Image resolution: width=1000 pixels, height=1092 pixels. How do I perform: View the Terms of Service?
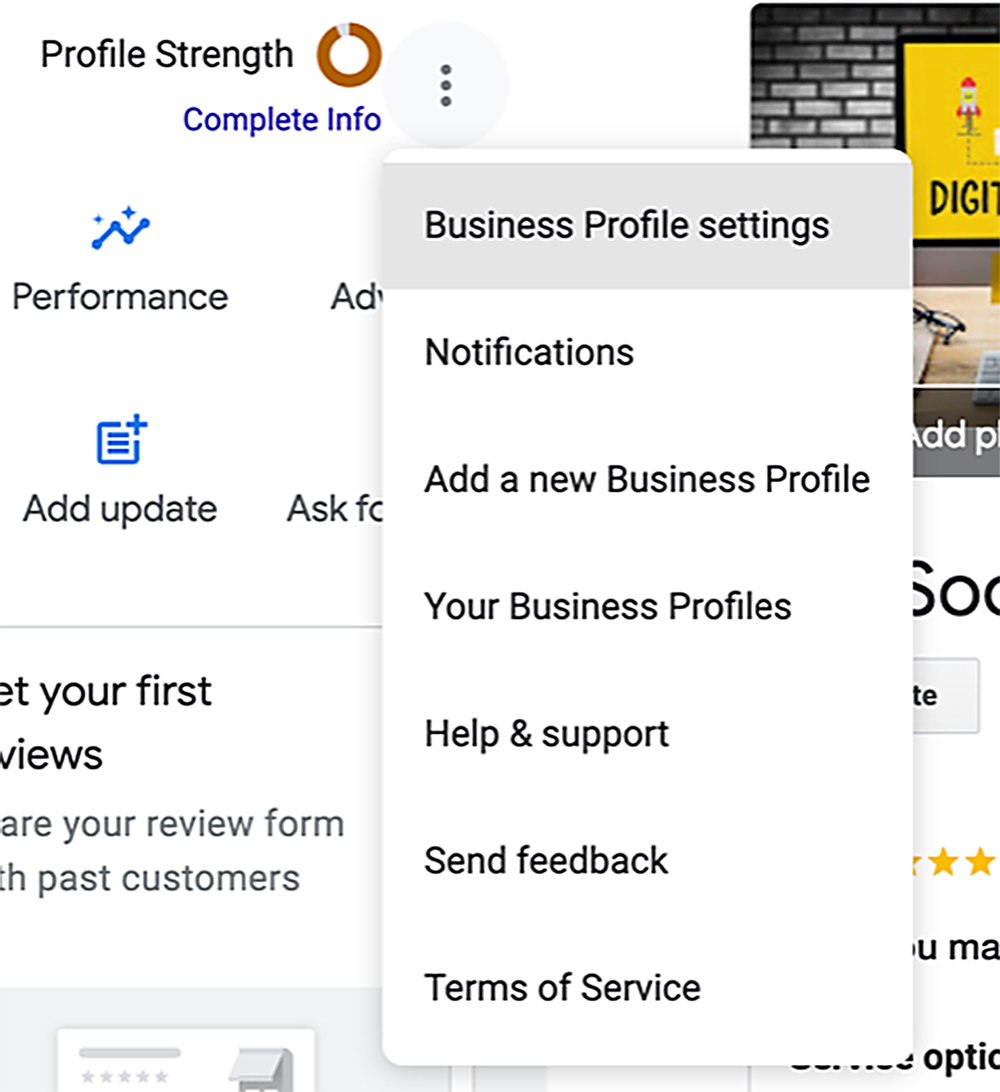pyautogui.click(x=562, y=987)
